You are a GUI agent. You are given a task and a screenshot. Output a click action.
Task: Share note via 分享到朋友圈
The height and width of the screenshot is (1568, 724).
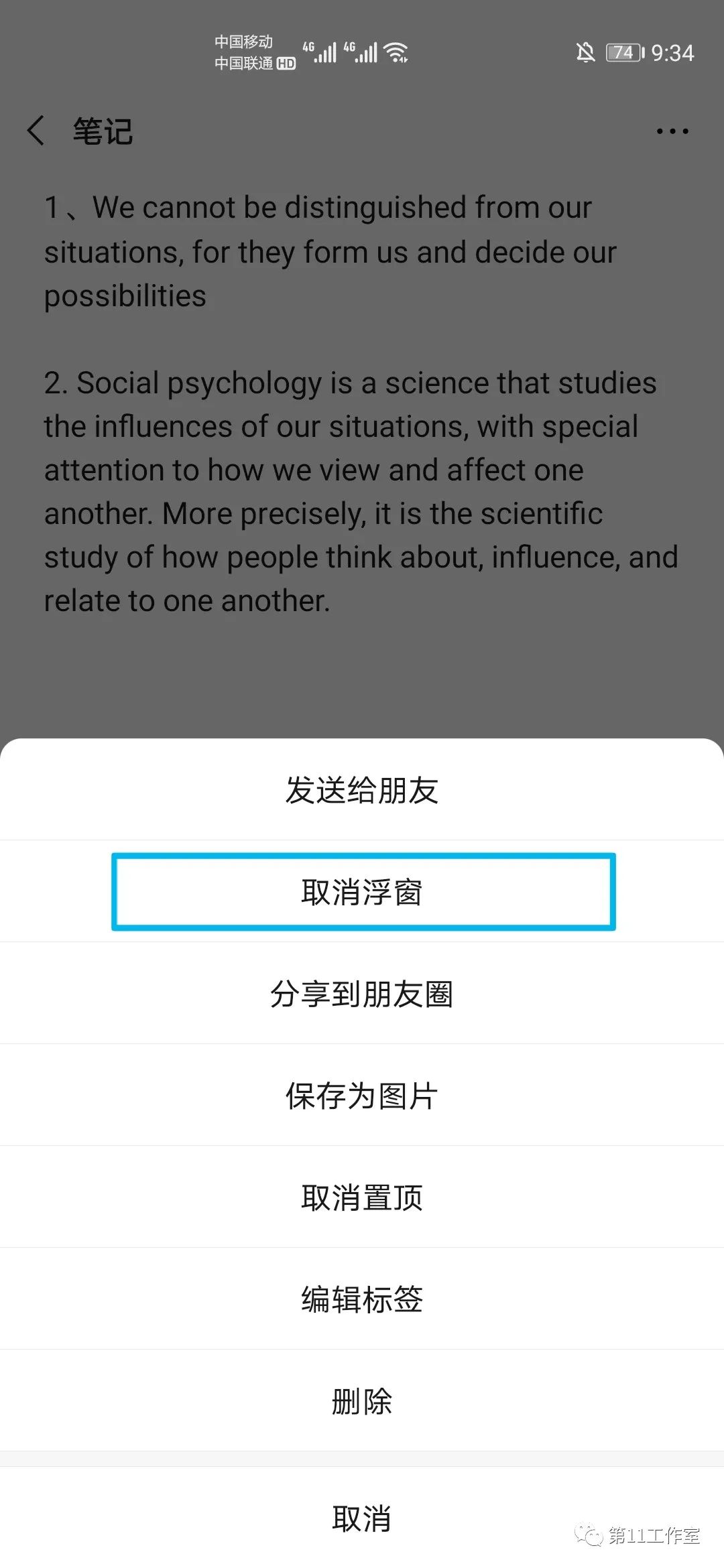pos(362,994)
